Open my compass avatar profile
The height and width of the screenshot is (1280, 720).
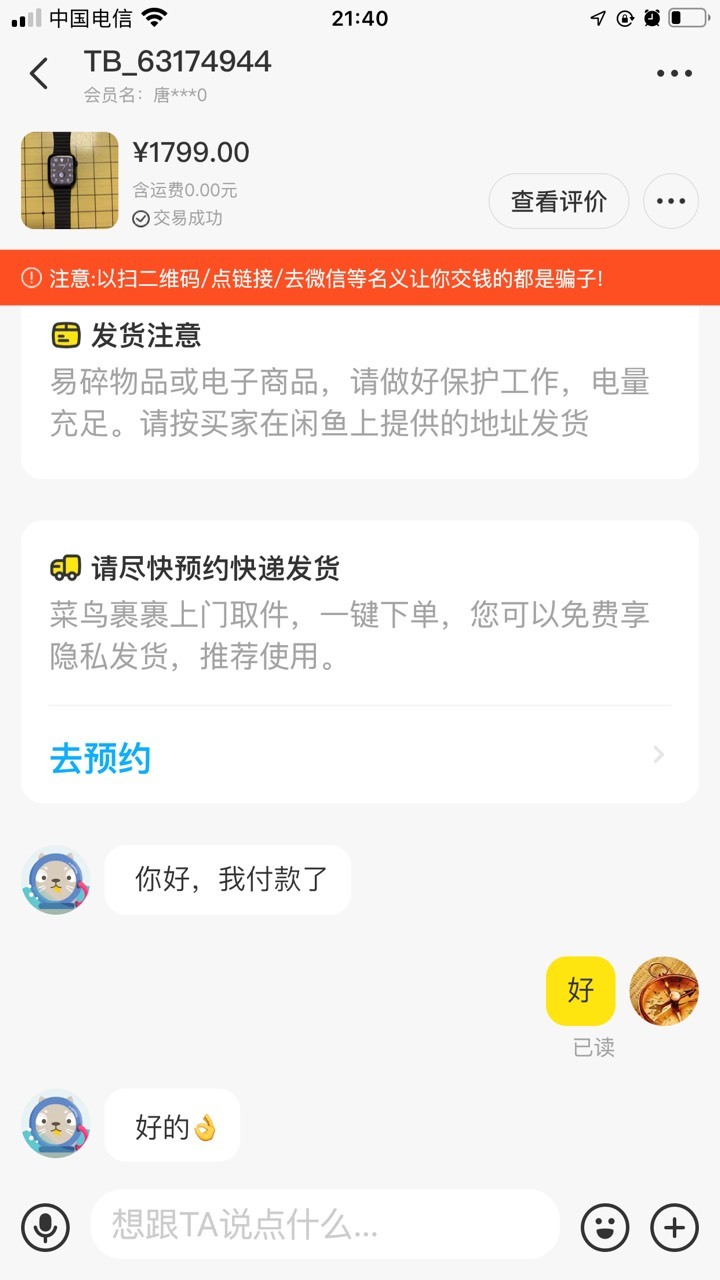click(664, 991)
